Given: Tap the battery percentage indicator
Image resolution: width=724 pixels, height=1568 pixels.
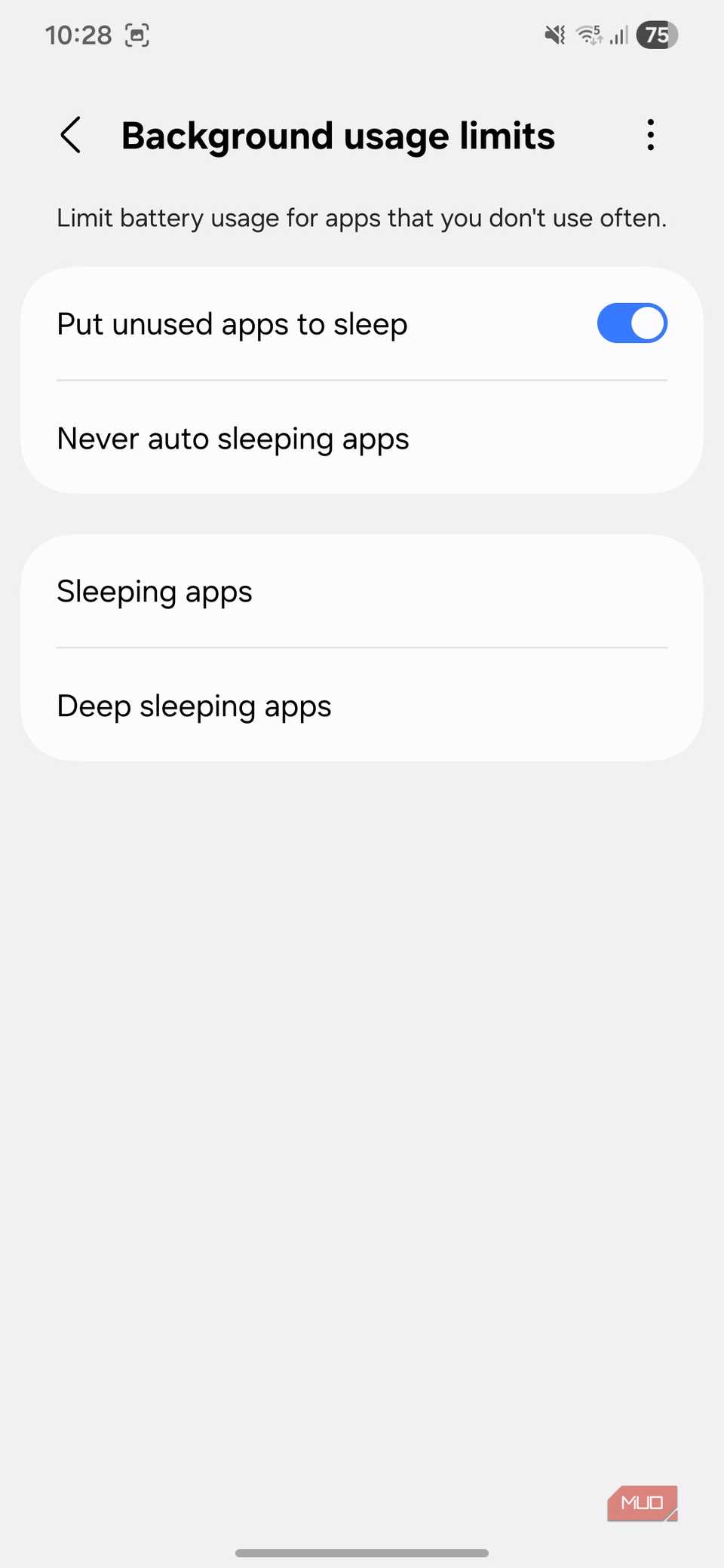Looking at the screenshot, I should coord(657,35).
